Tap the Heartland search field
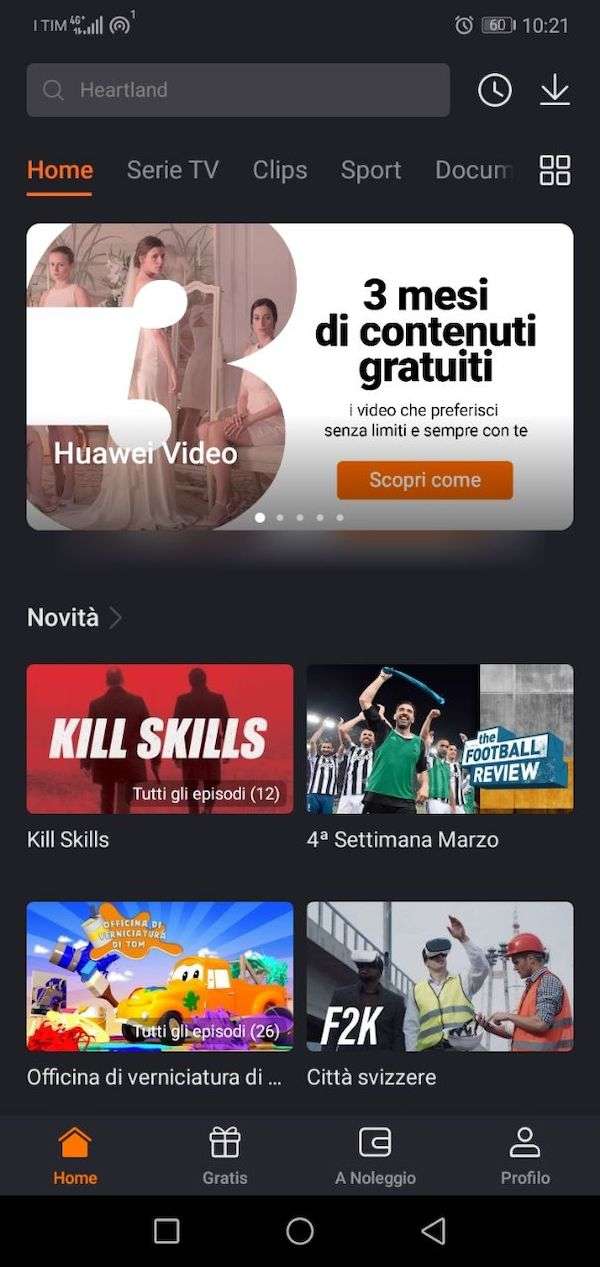600x1267 pixels. [238, 90]
